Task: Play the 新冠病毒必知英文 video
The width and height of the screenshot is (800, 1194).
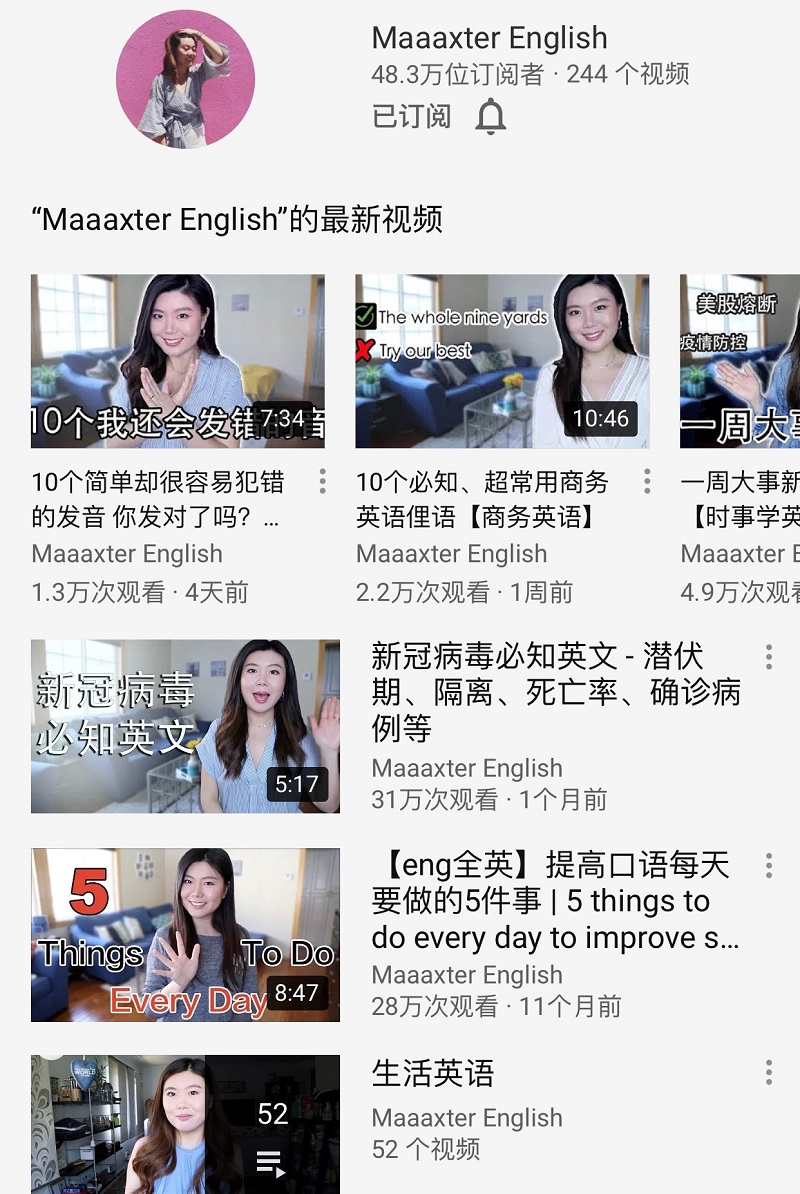Action: coord(185,726)
